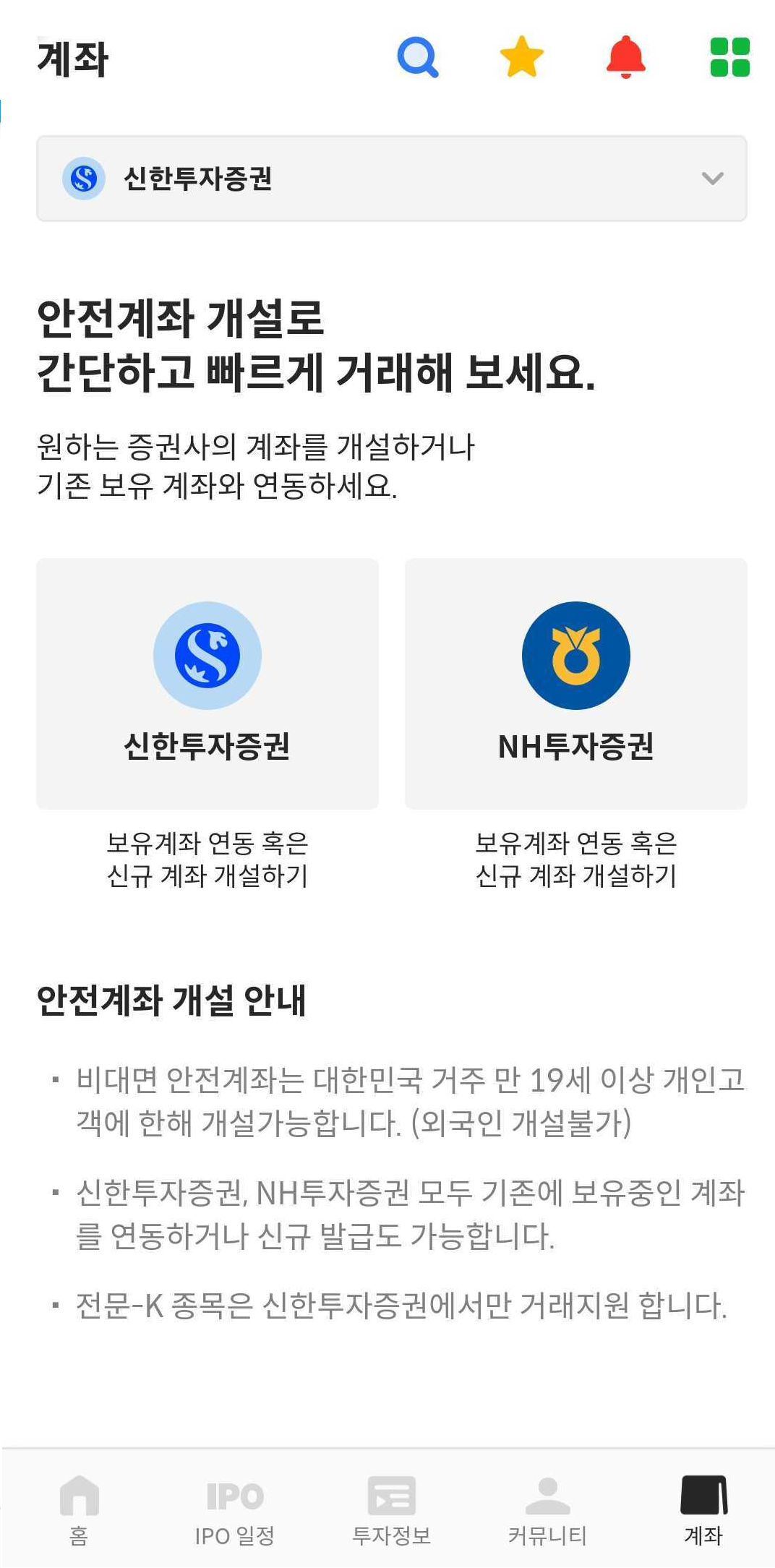Open the search icon
This screenshot has height=1568, width=775.
point(418,58)
